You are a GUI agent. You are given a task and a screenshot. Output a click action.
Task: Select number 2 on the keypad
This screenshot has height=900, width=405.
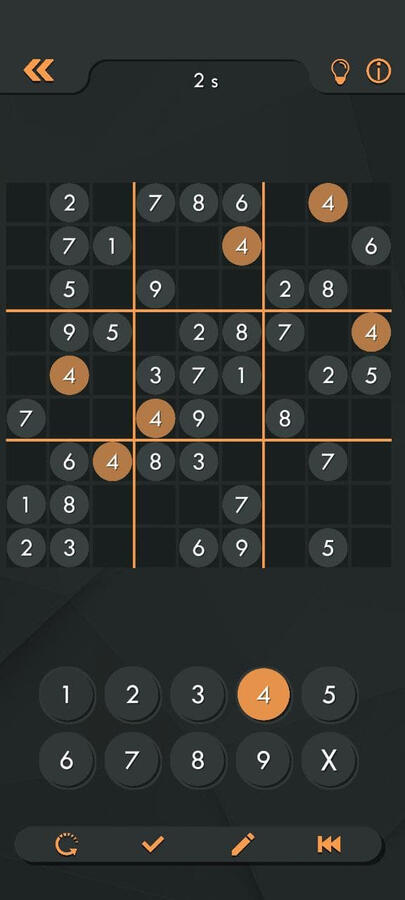(132, 695)
